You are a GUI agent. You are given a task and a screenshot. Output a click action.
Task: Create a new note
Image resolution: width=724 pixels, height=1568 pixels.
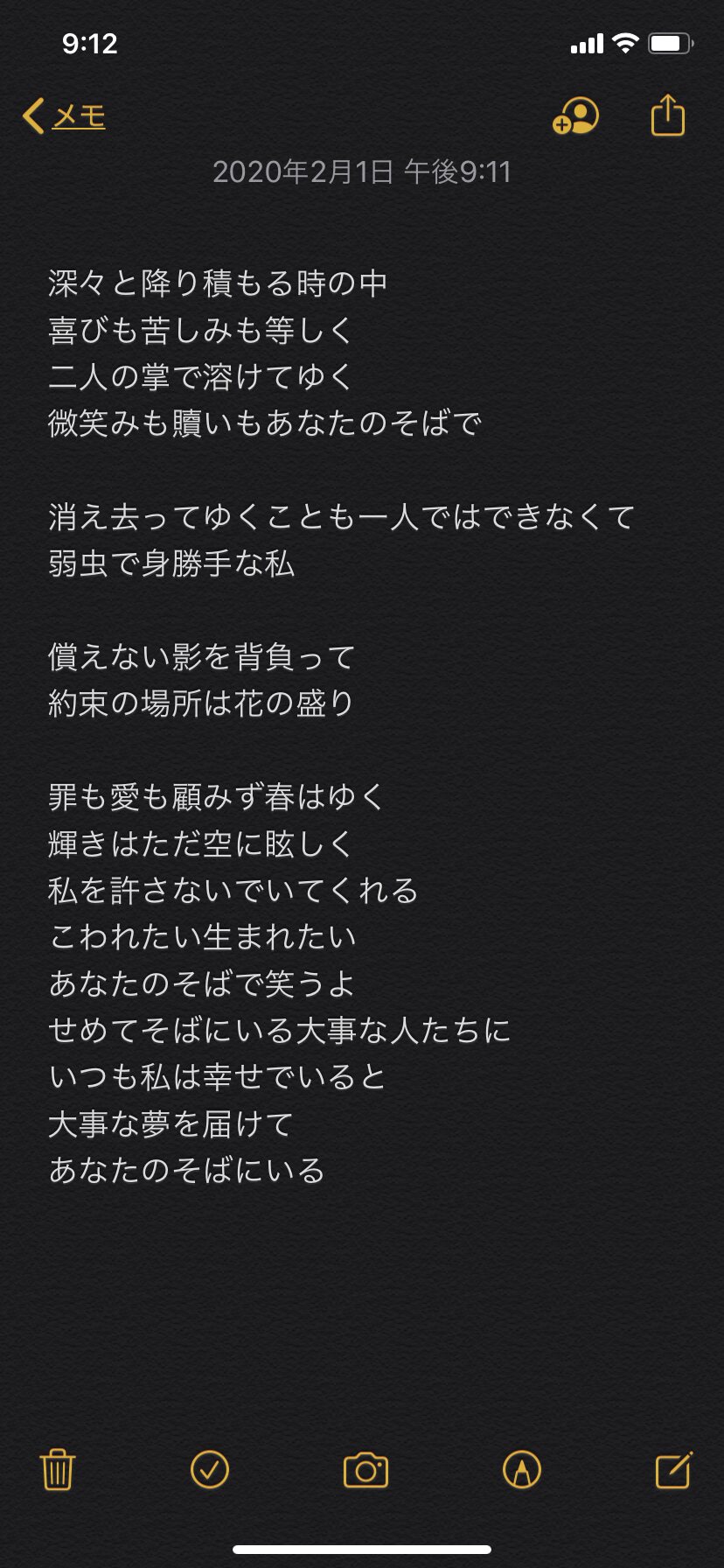point(674,1469)
